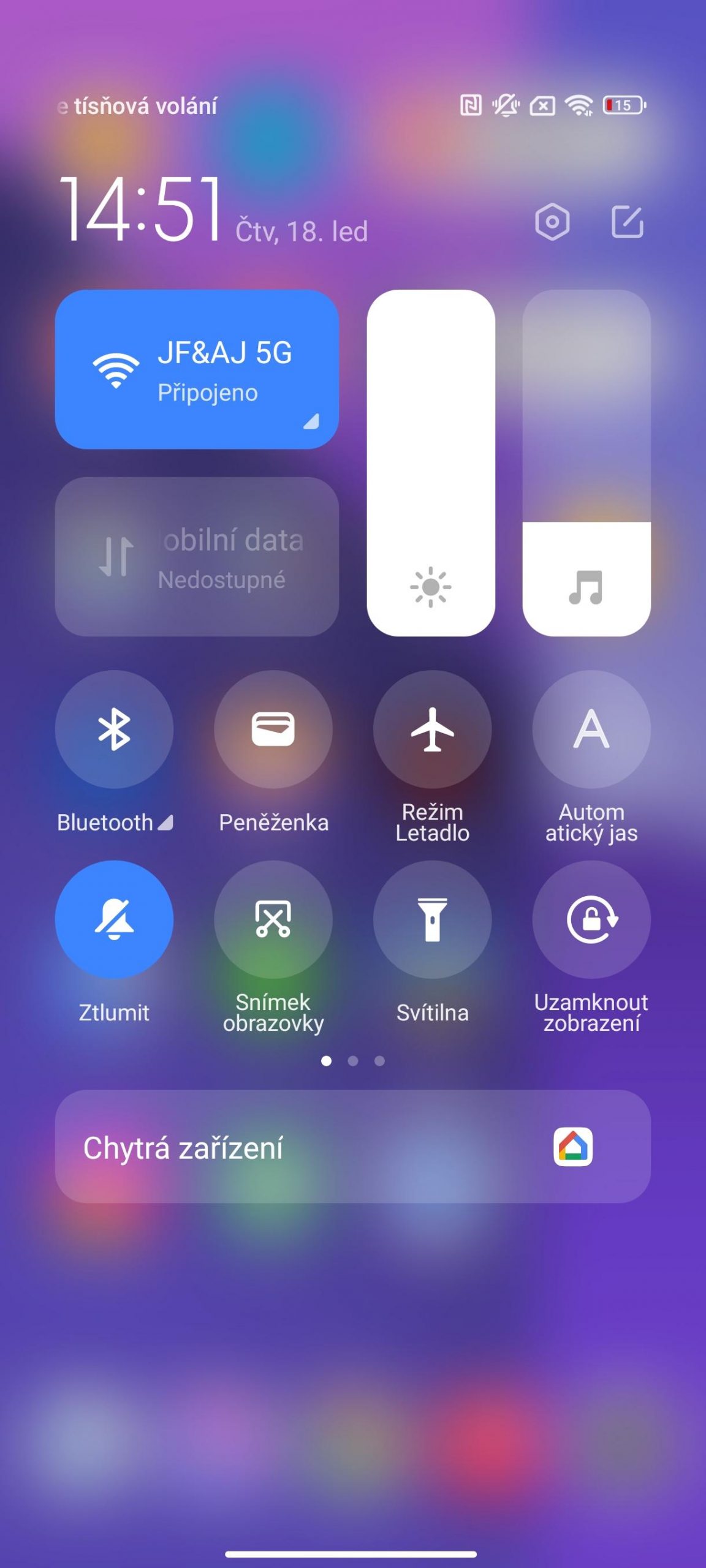Viewport: 706px width, 1568px height.
Task: Disable the Ztlumit mute toggle
Action: [114, 919]
